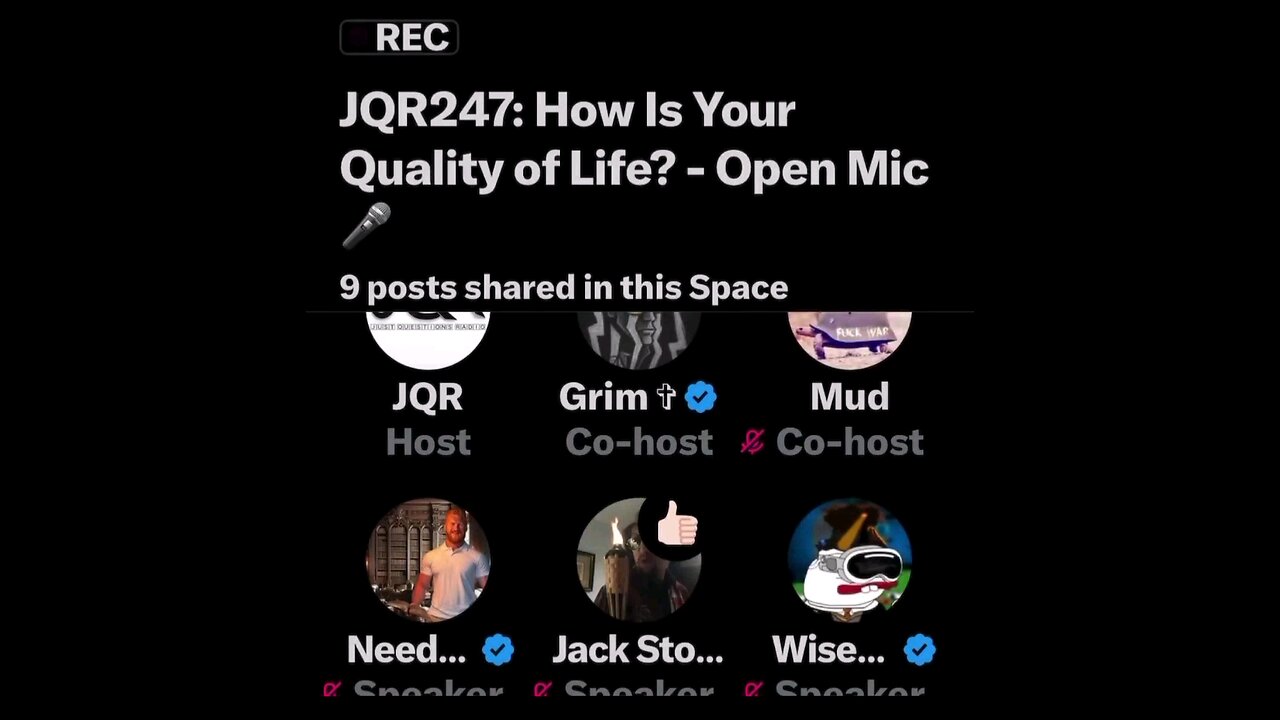Tap the REC recording badge
The height and width of the screenshot is (720, 1280).
399,38
